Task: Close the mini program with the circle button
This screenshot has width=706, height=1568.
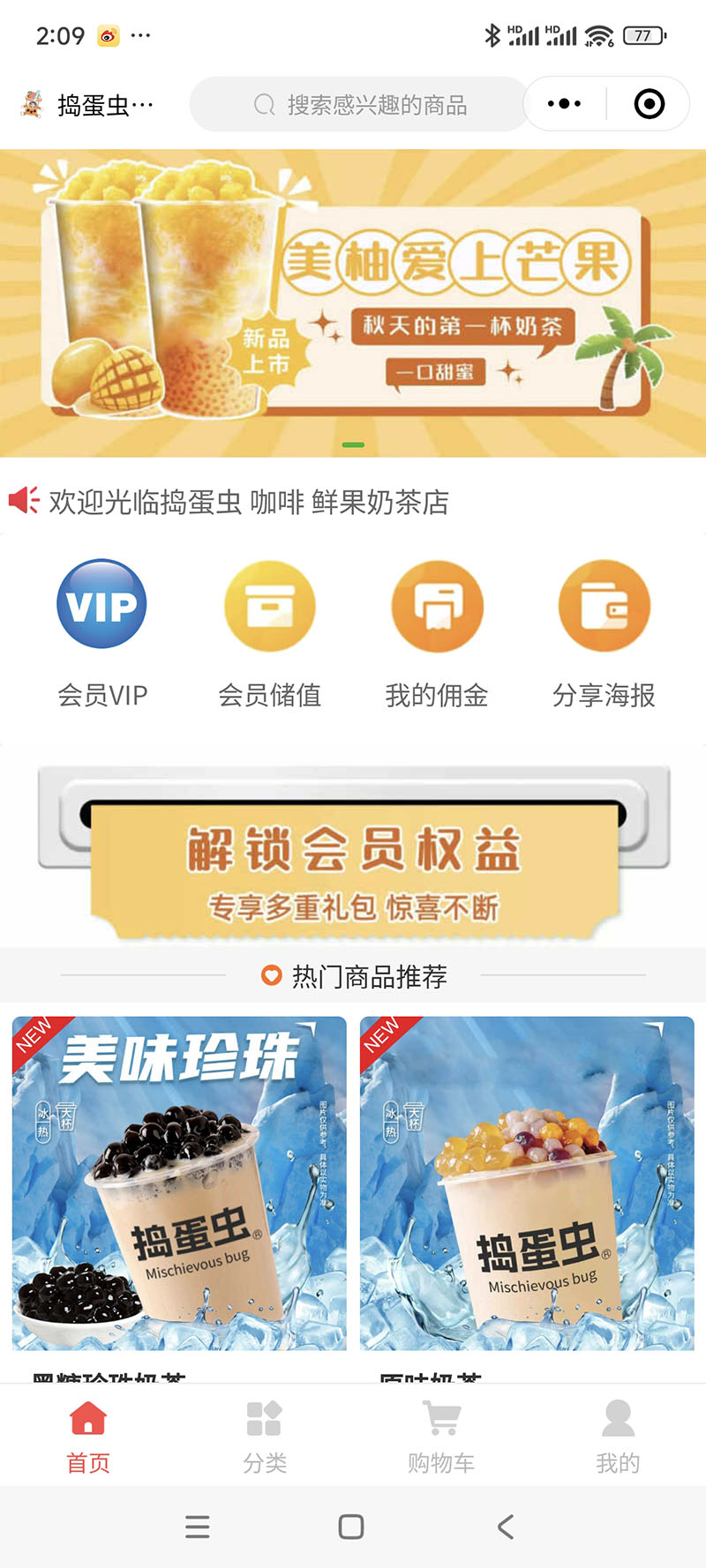Action: (x=650, y=104)
